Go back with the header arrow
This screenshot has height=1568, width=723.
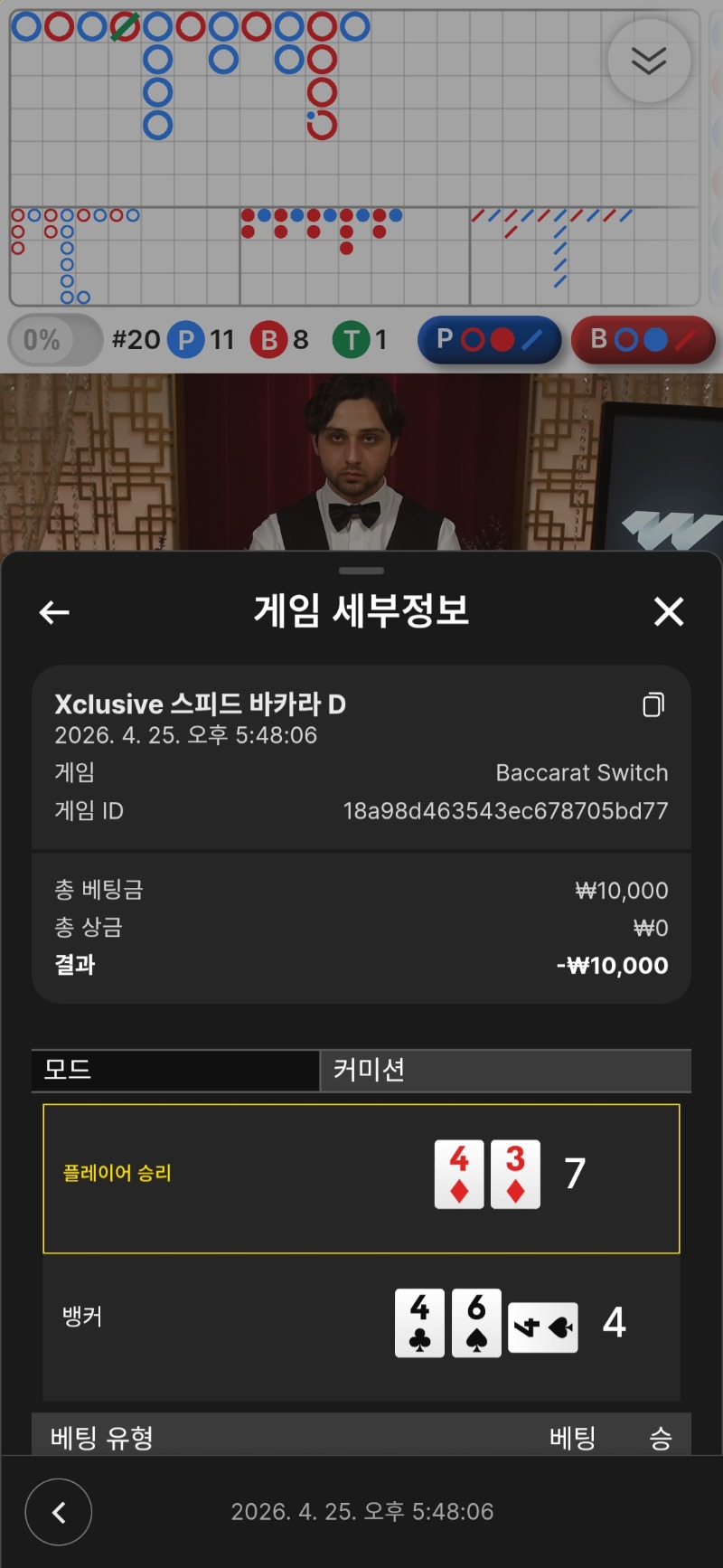(x=54, y=612)
